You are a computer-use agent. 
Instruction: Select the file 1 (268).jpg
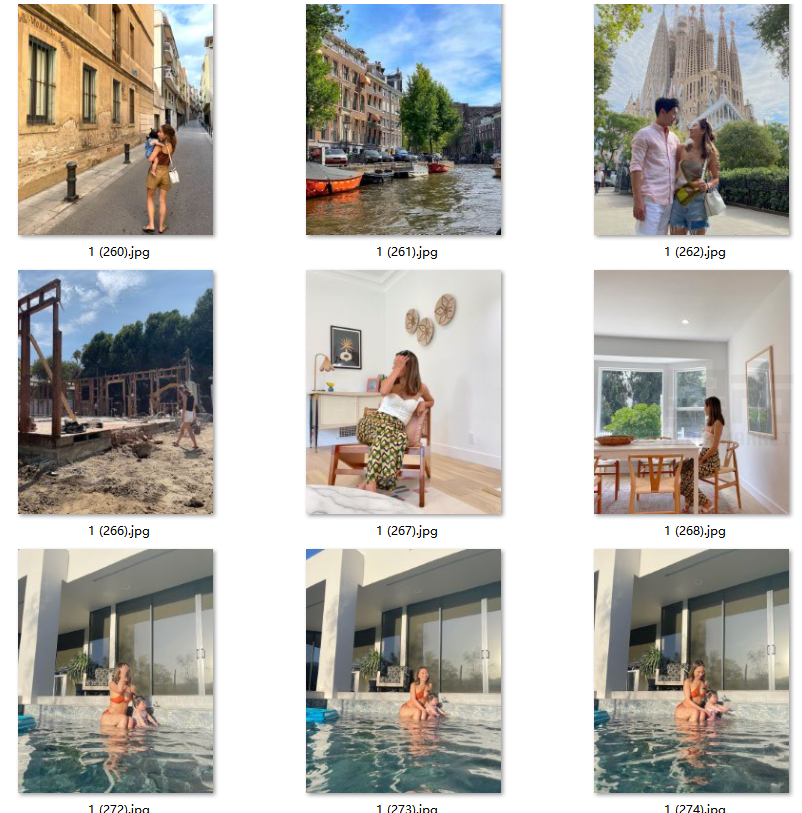[691, 392]
